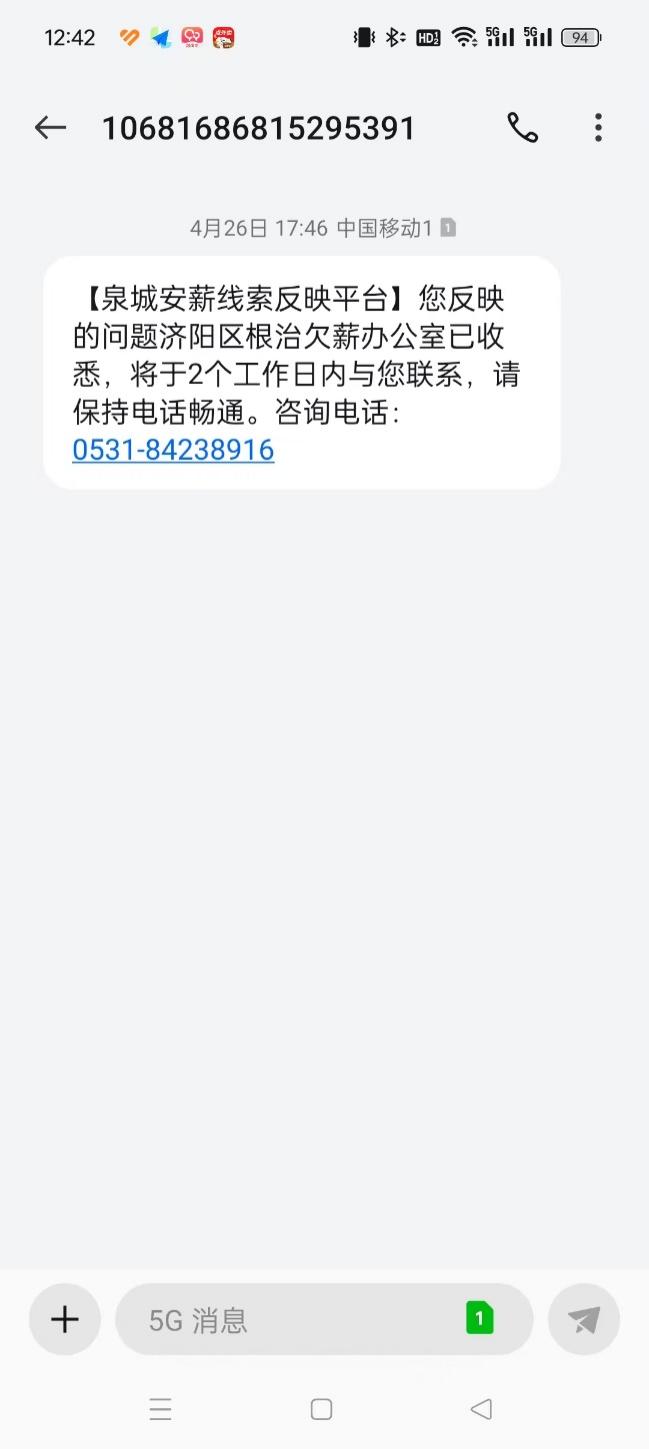Open the plus attachment button
649x1449 pixels.
[x=65, y=1320]
